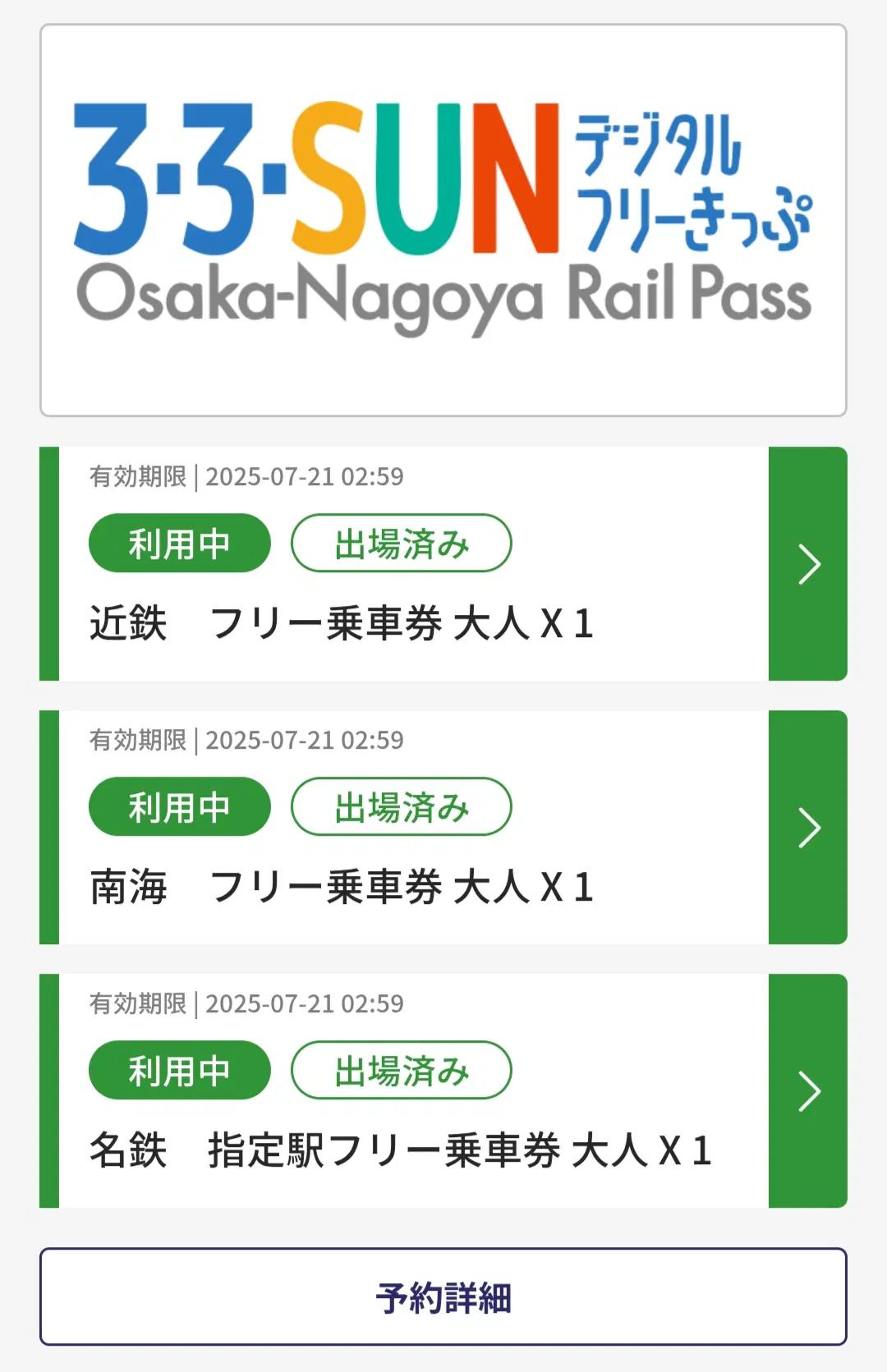Screen dimensions: 887x1372
Task: Tap the 予約詳細 button
Action: (x=443, y=1297)
